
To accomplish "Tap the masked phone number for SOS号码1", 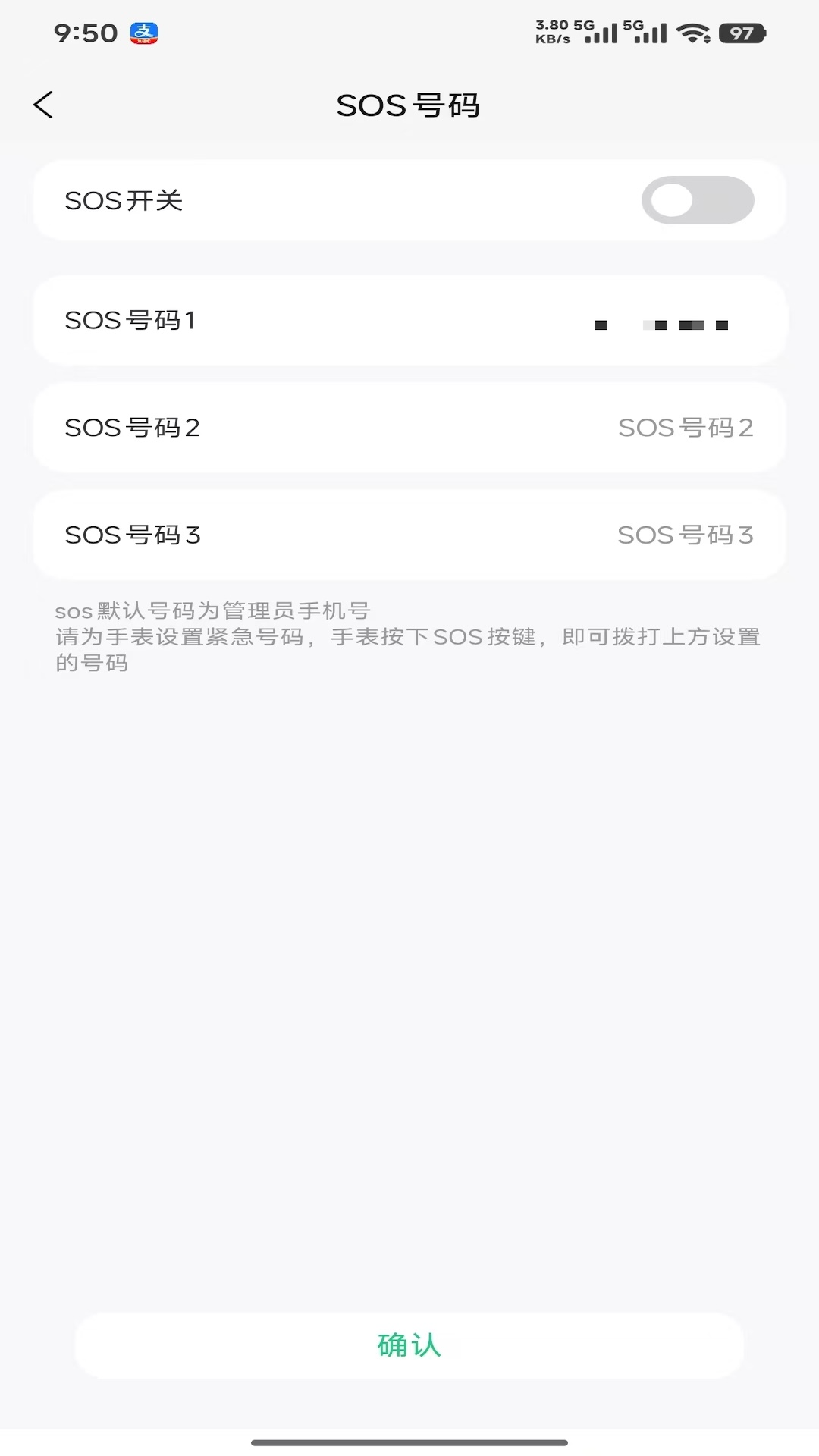I will point(661,325).
